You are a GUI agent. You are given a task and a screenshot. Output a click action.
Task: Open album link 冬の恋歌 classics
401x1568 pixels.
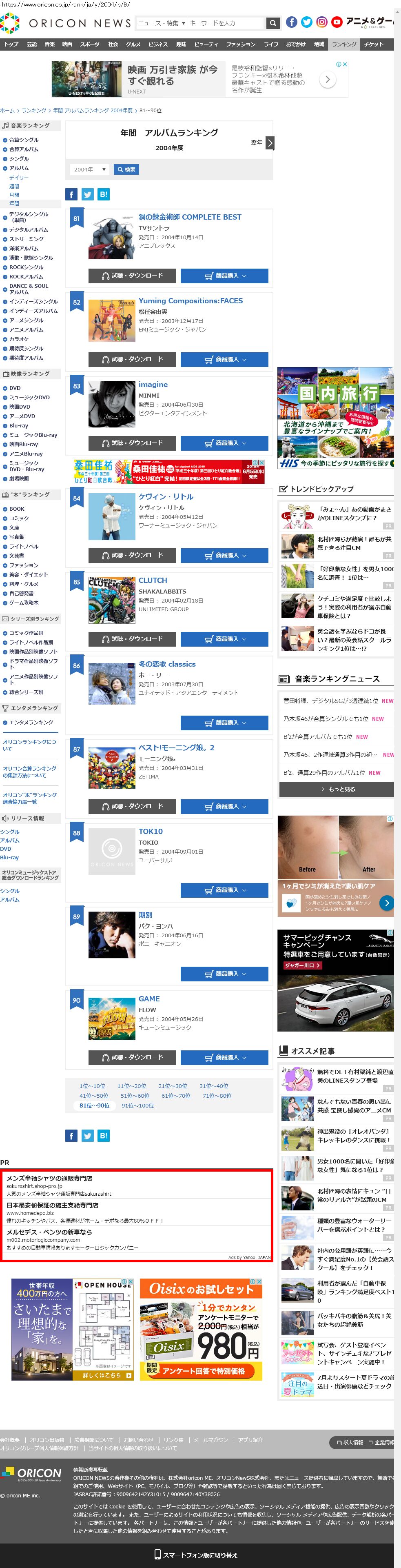point(167,664)
